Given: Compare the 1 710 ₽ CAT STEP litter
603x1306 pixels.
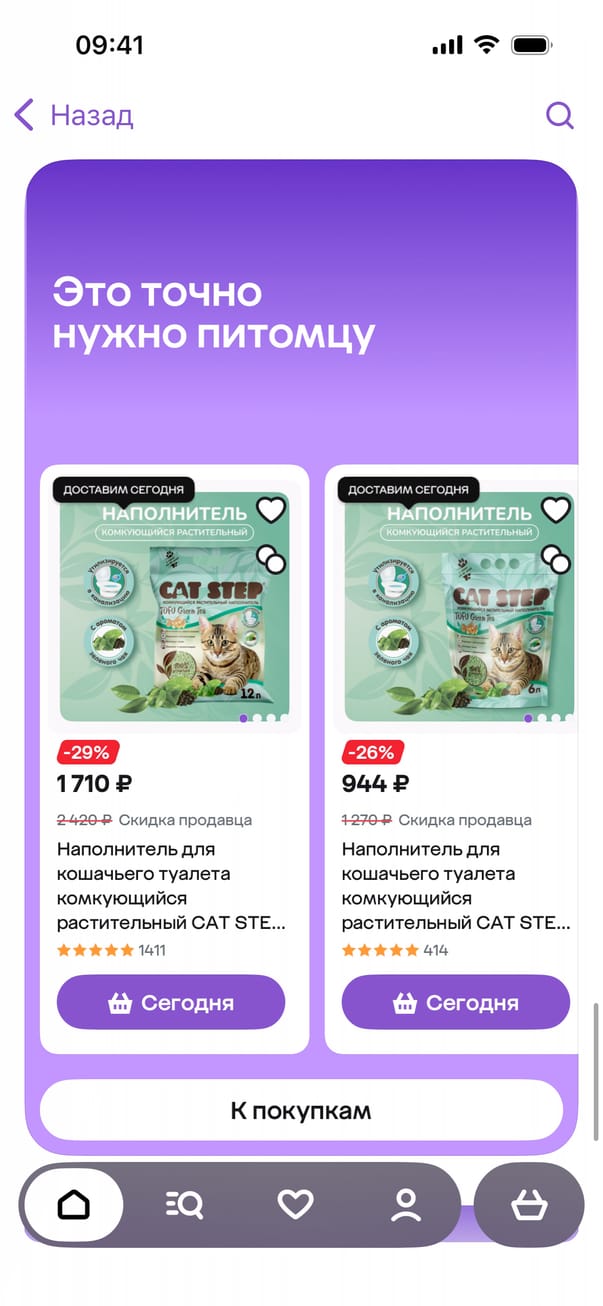Looking at the screenshot, I should click(x=270, y=558).
